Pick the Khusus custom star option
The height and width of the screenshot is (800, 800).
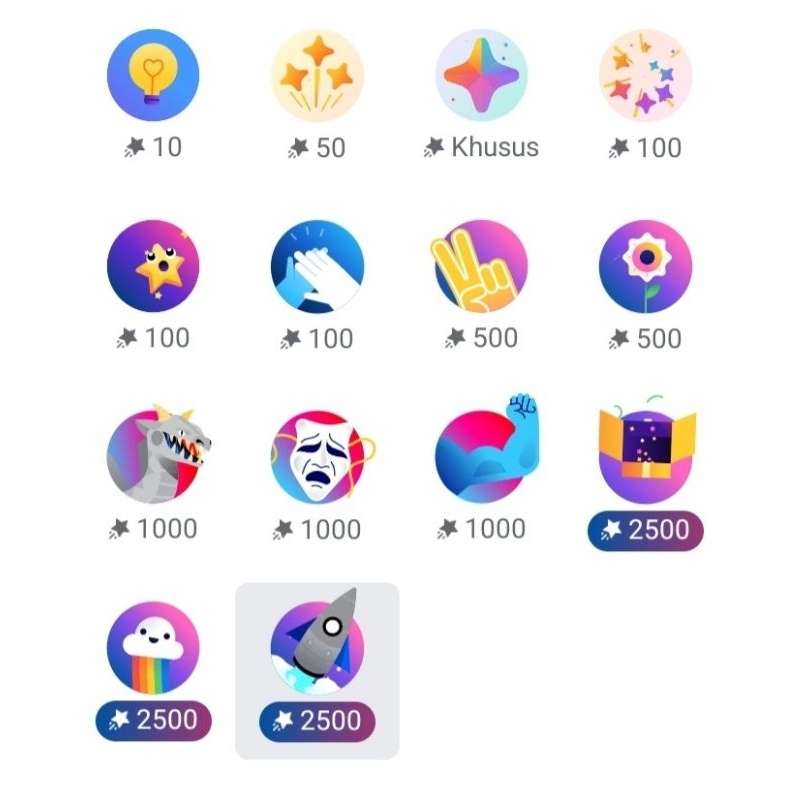481,76
